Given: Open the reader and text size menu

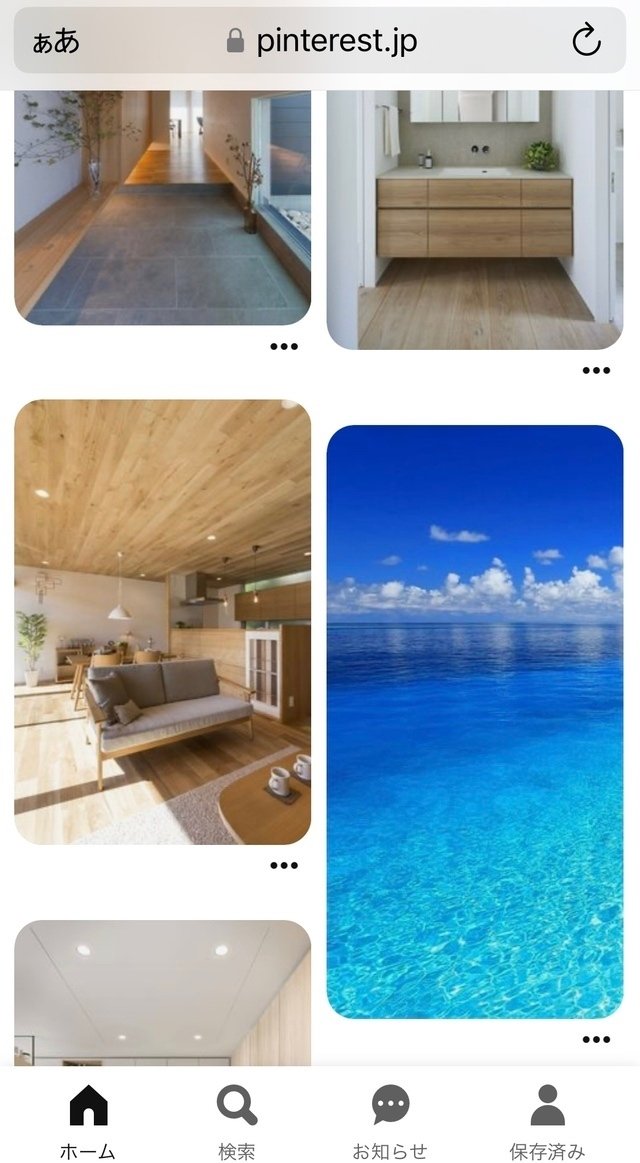Looking at the screenshot, I should point(56,41).
